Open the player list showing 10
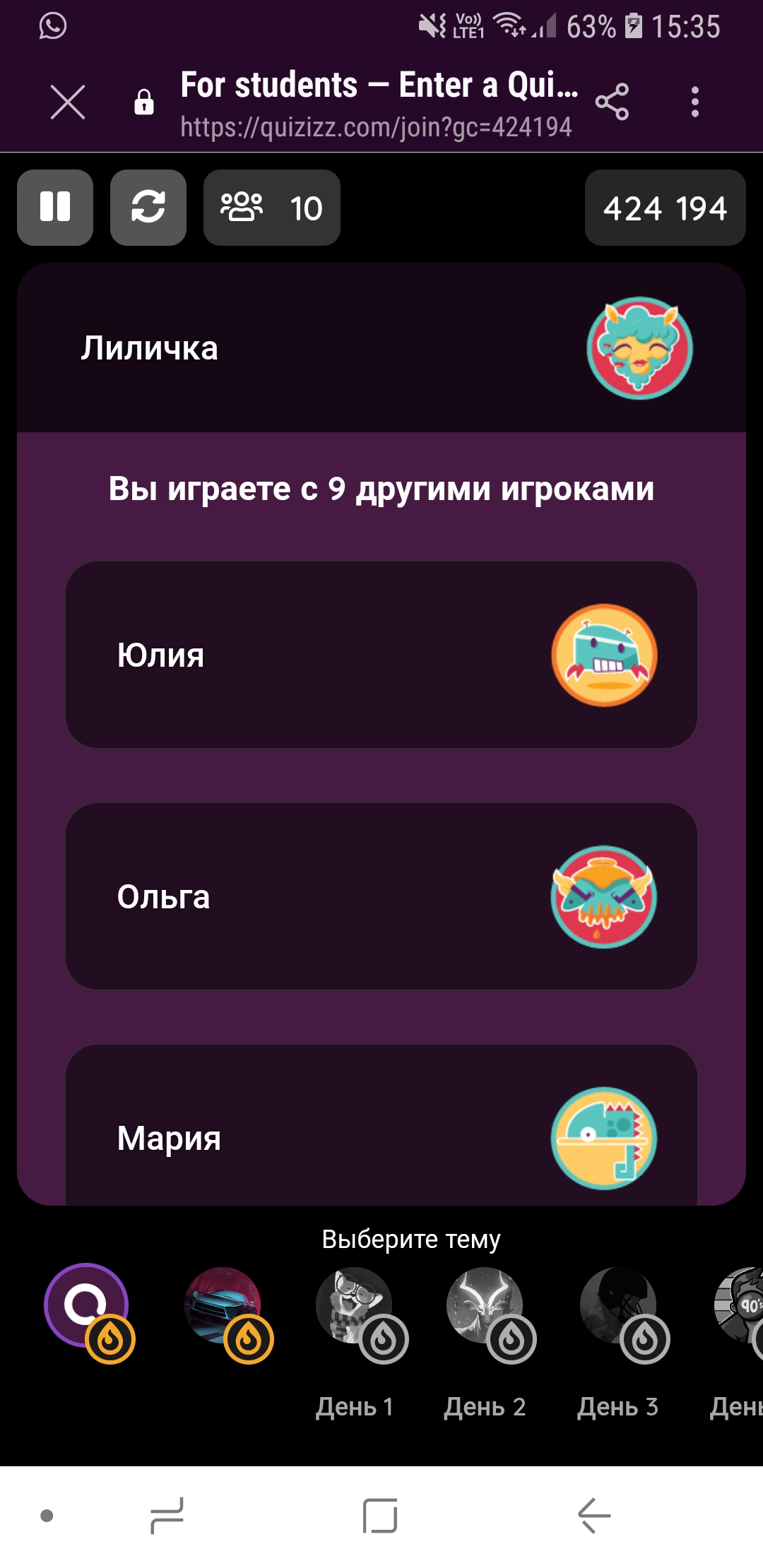Image resolution: width=763 pixels, height=1568 pixels. [272, 208]
